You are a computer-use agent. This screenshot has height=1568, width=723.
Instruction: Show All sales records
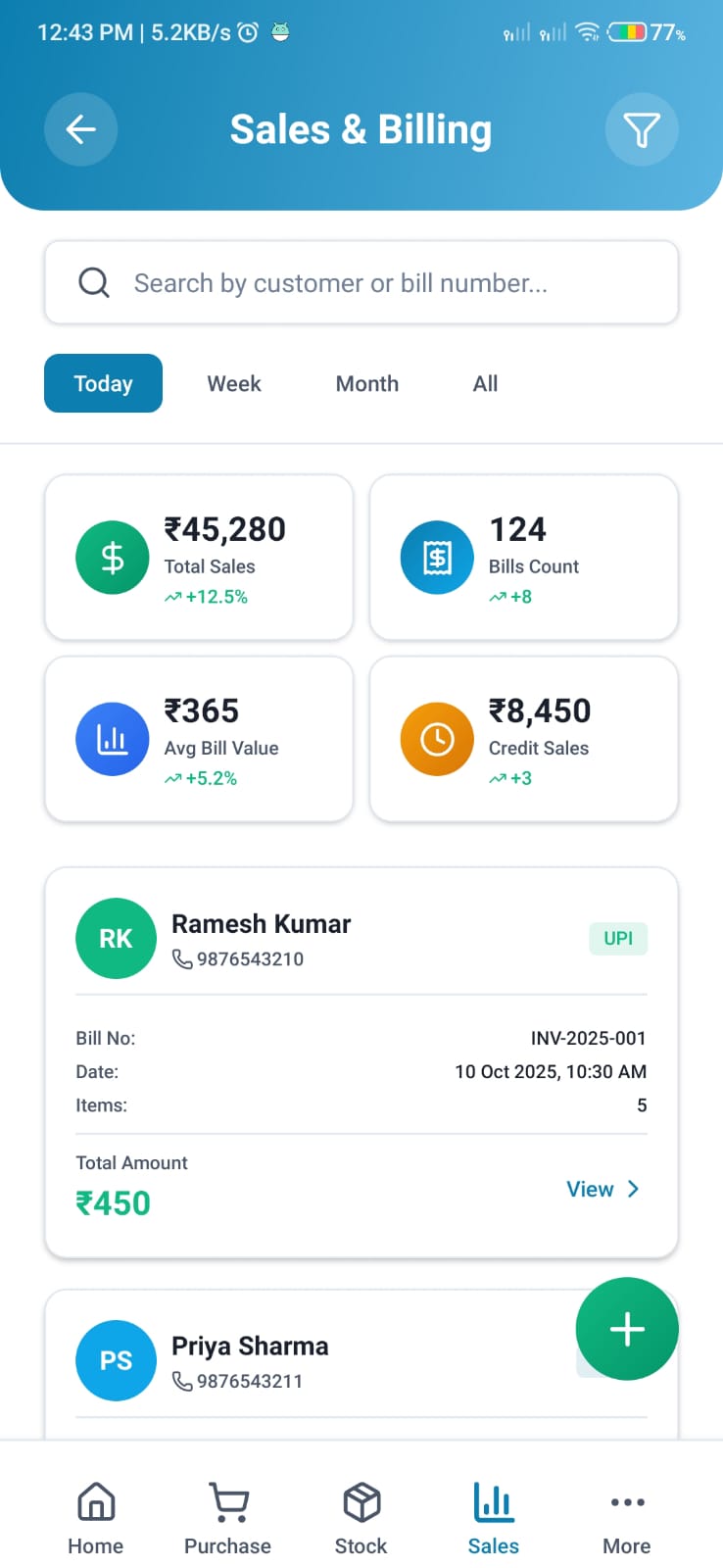[x=485, y=383]
